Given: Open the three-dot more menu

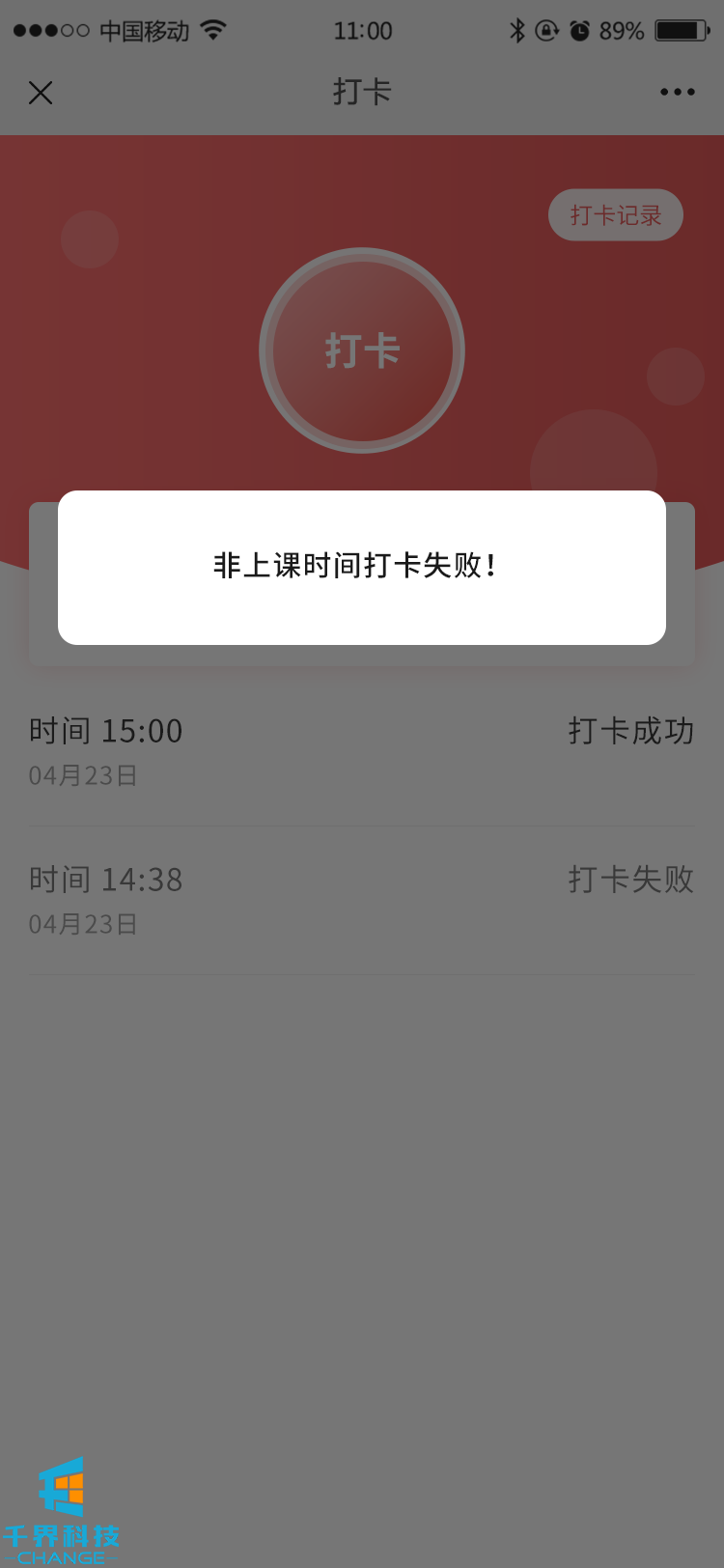Looking at the screenshot, I should (x=677, y=93).
